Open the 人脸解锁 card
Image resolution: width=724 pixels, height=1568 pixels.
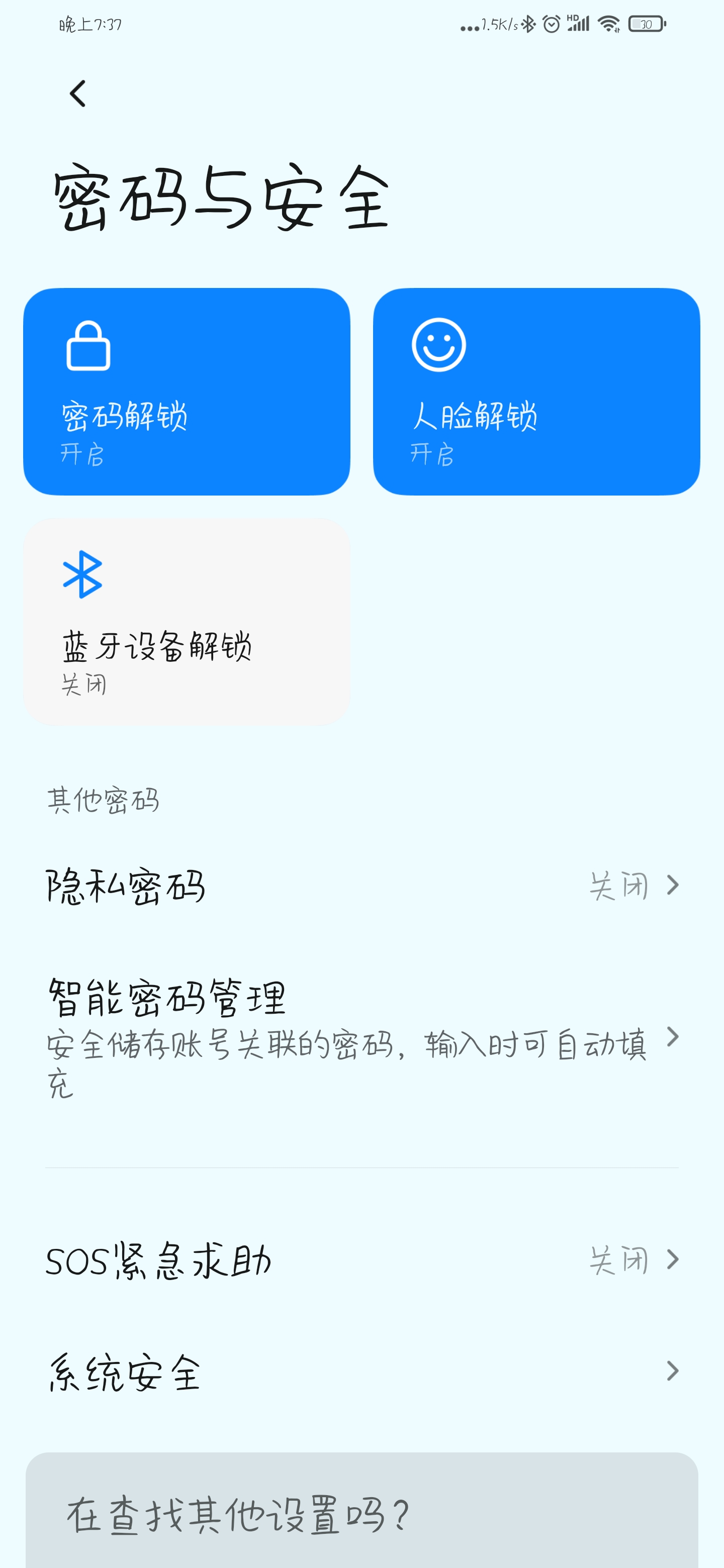click(536, 391)
